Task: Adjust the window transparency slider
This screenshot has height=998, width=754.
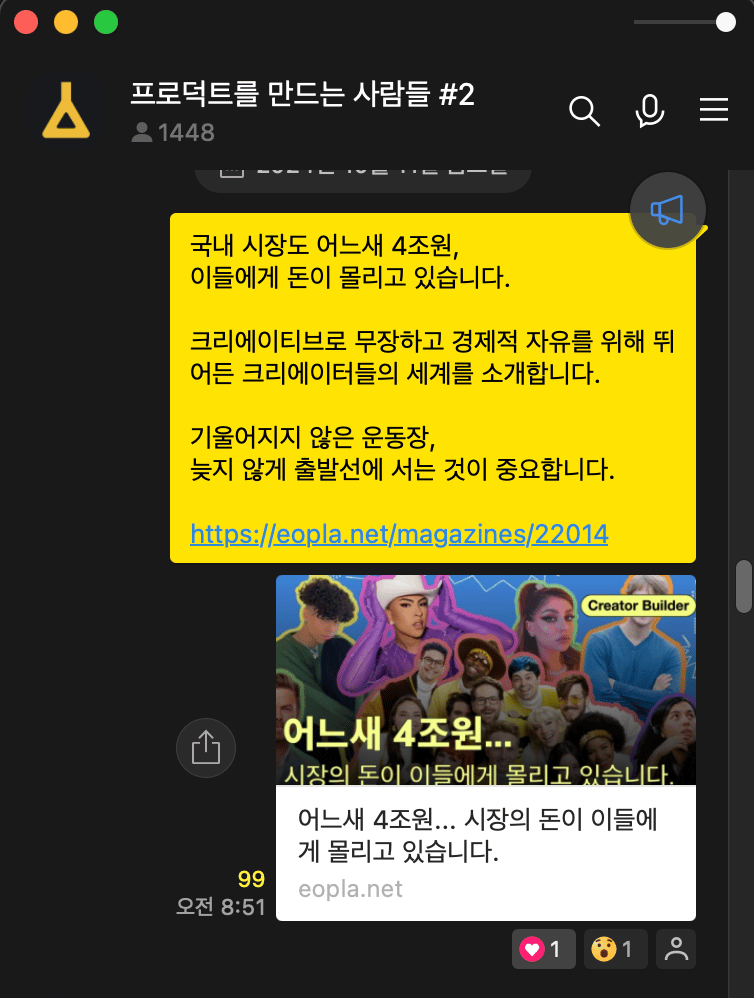Action: [x=725, y=22]
